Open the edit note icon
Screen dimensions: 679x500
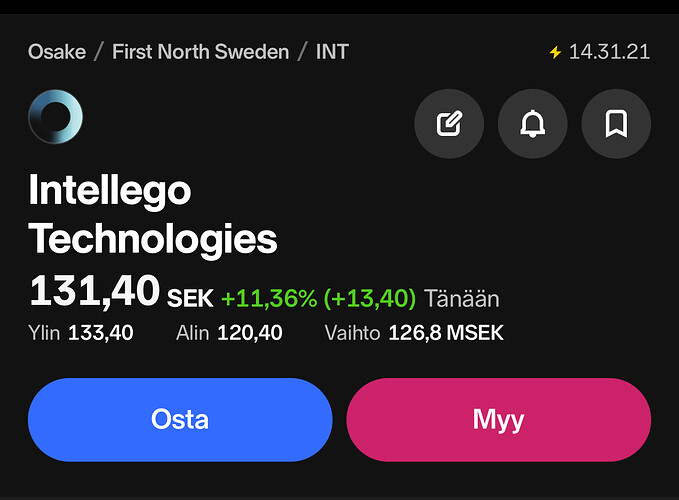[x=449, y=124]
